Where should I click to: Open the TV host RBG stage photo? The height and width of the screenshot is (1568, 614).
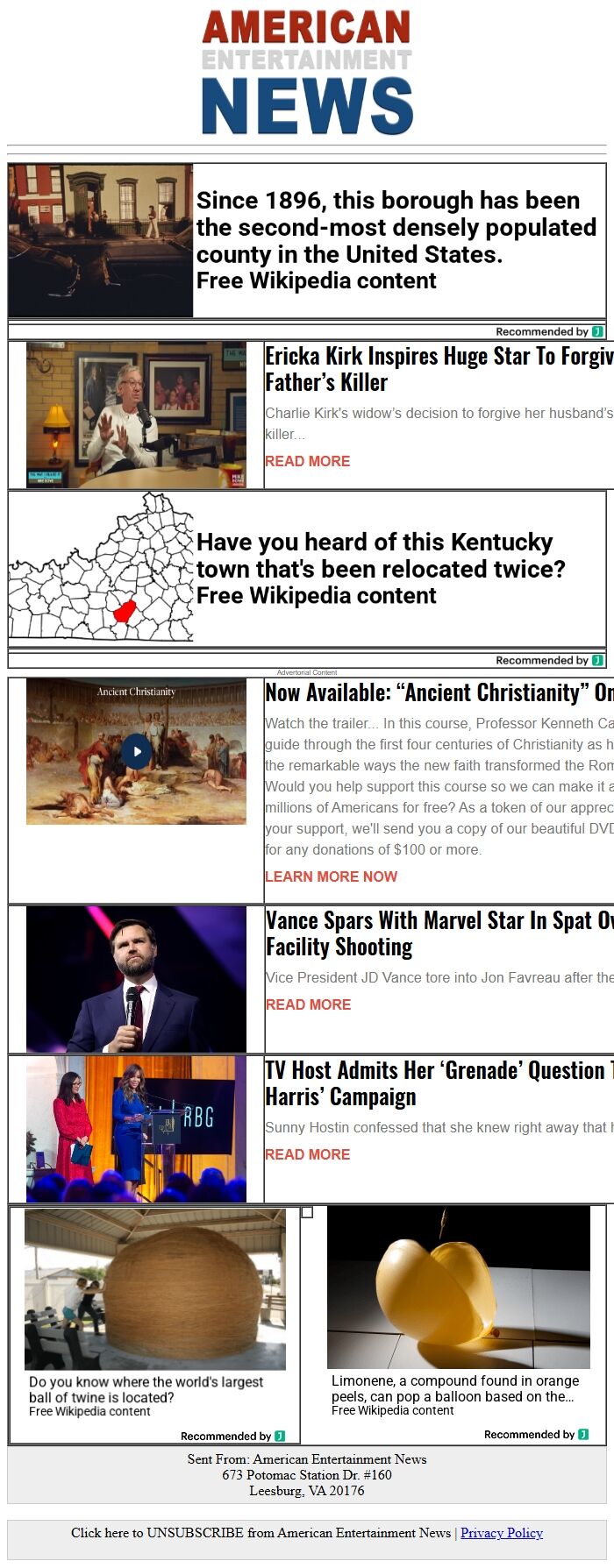point(136,1129)
